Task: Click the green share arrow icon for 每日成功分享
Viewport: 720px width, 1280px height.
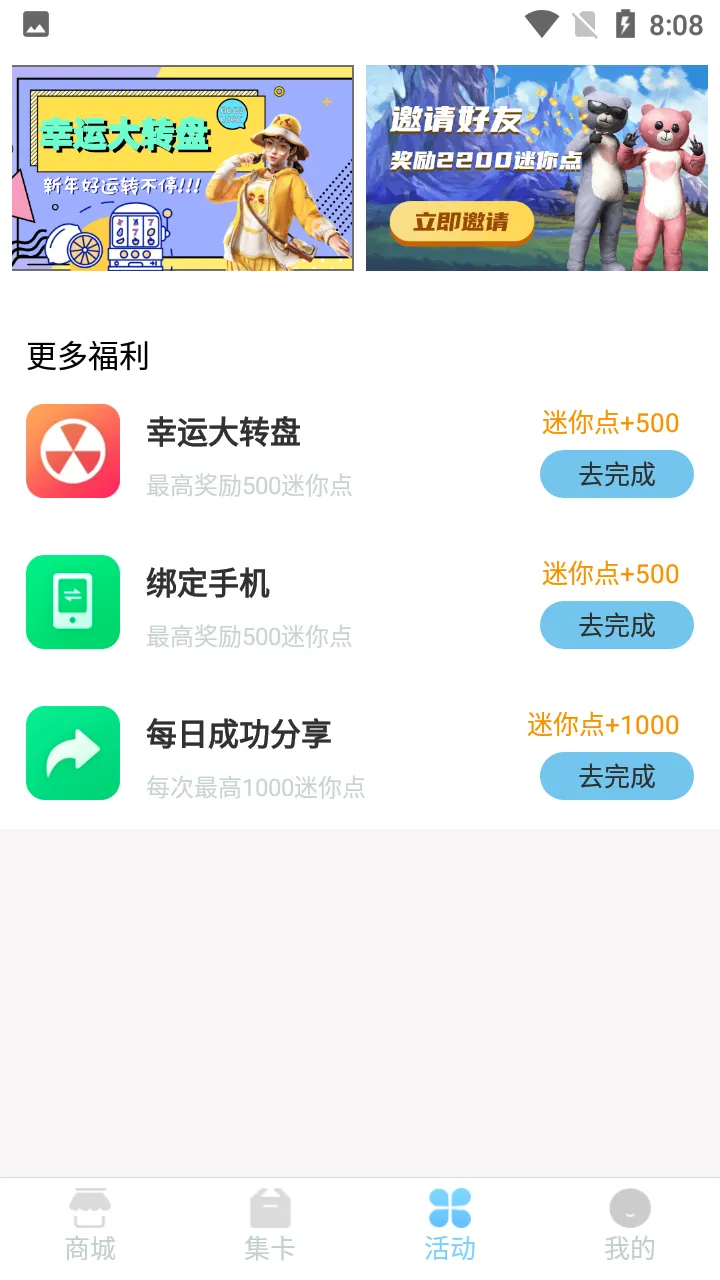Action: click(x=73, y=753)
